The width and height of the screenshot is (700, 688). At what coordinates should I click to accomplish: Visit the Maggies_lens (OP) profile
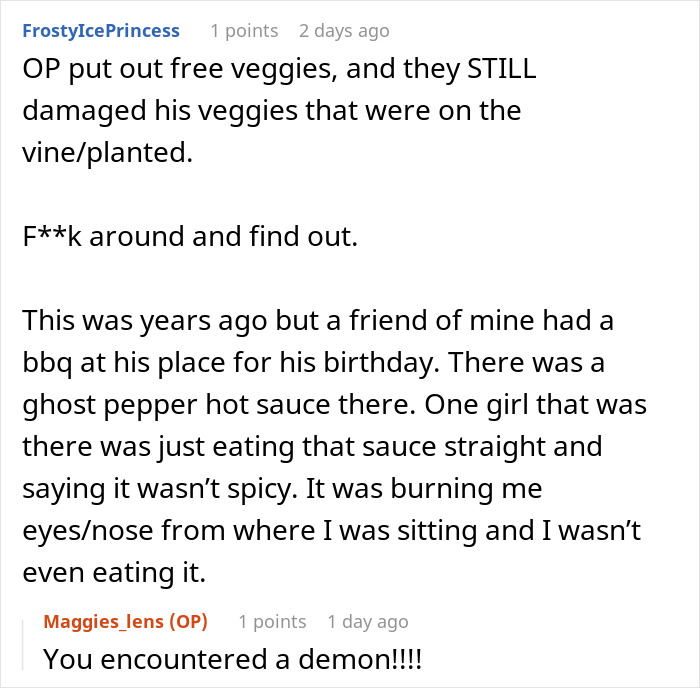pos(125,621)
